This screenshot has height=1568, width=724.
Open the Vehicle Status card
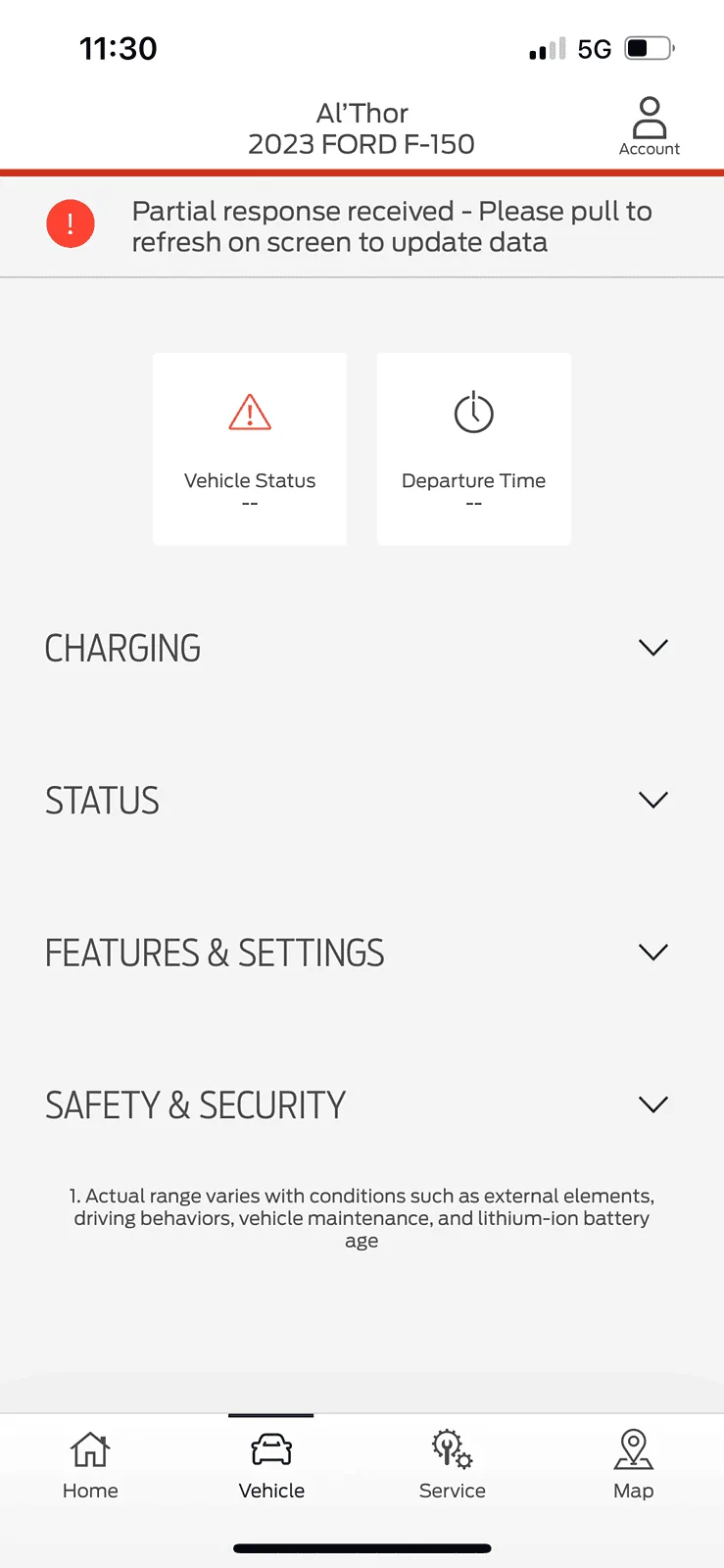[249, 449]
